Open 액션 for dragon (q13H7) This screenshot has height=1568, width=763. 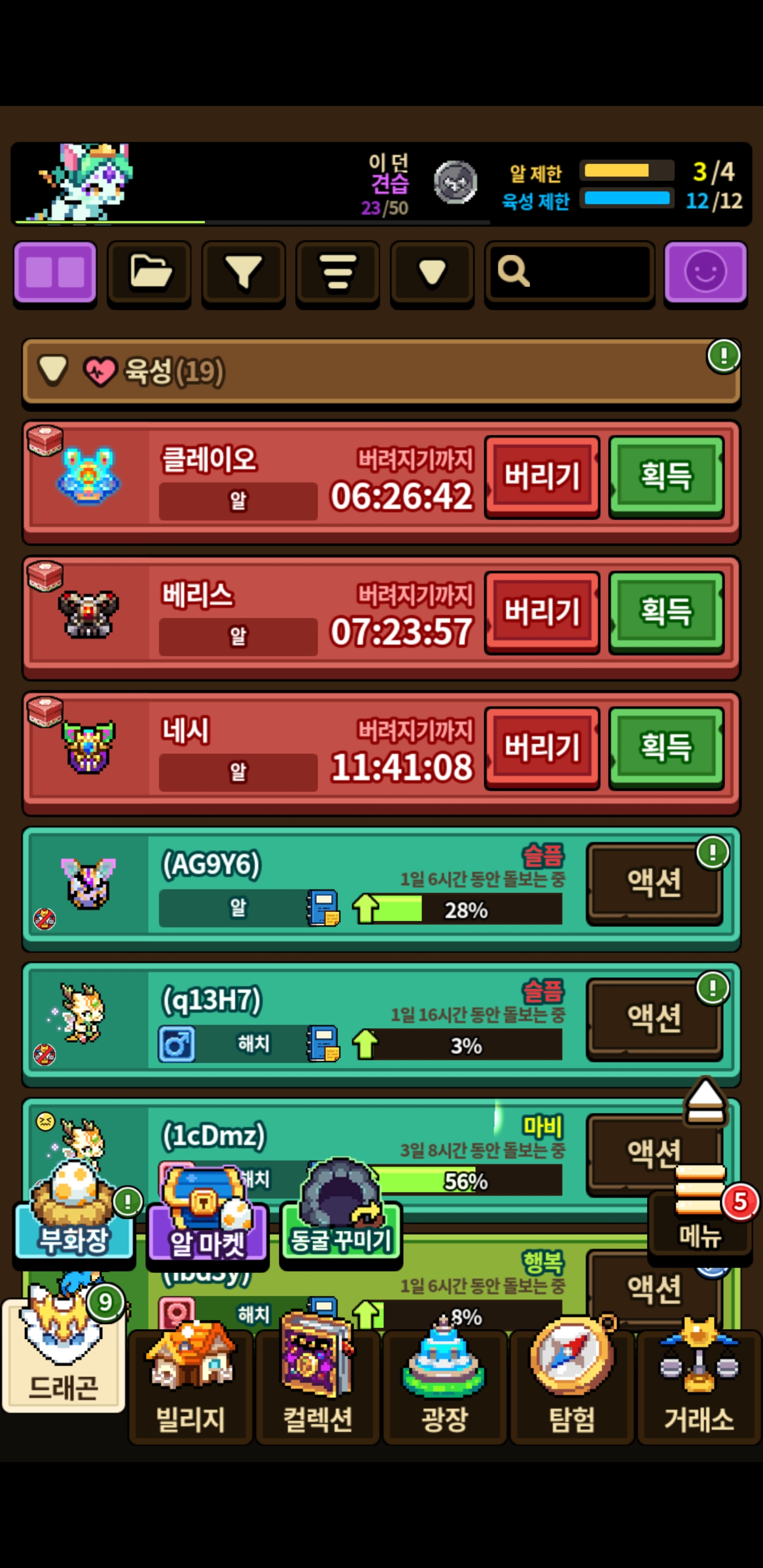click(654, 1018)
